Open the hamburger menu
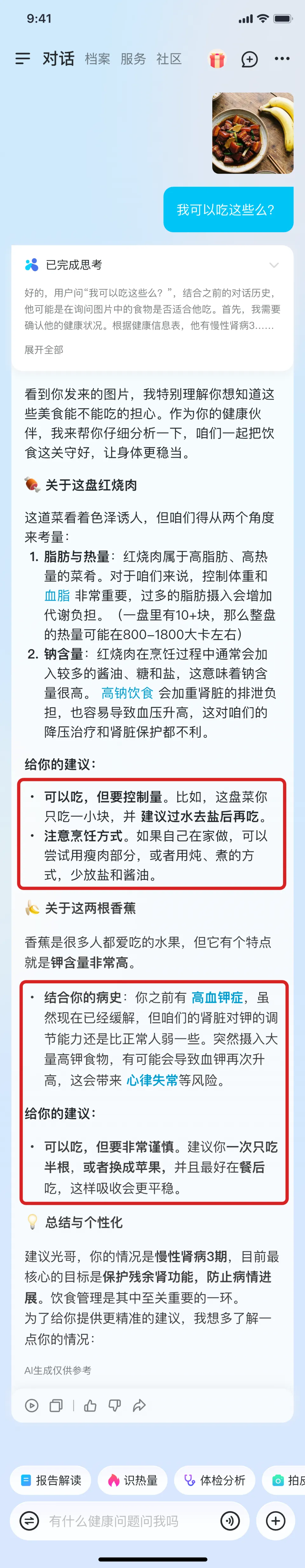The width and height of the screenshot is (305, 1568). [23, 58]
